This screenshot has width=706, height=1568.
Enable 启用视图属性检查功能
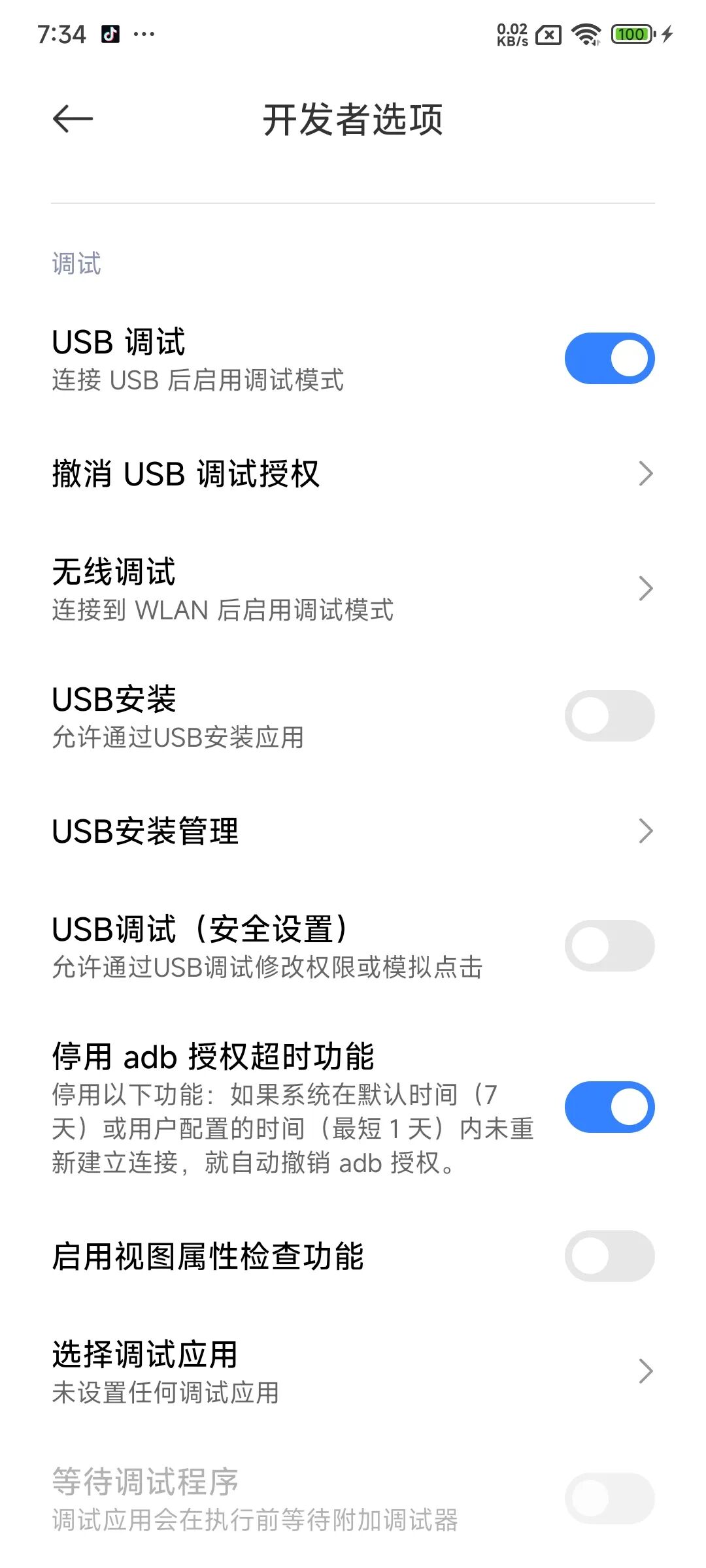609,1256
